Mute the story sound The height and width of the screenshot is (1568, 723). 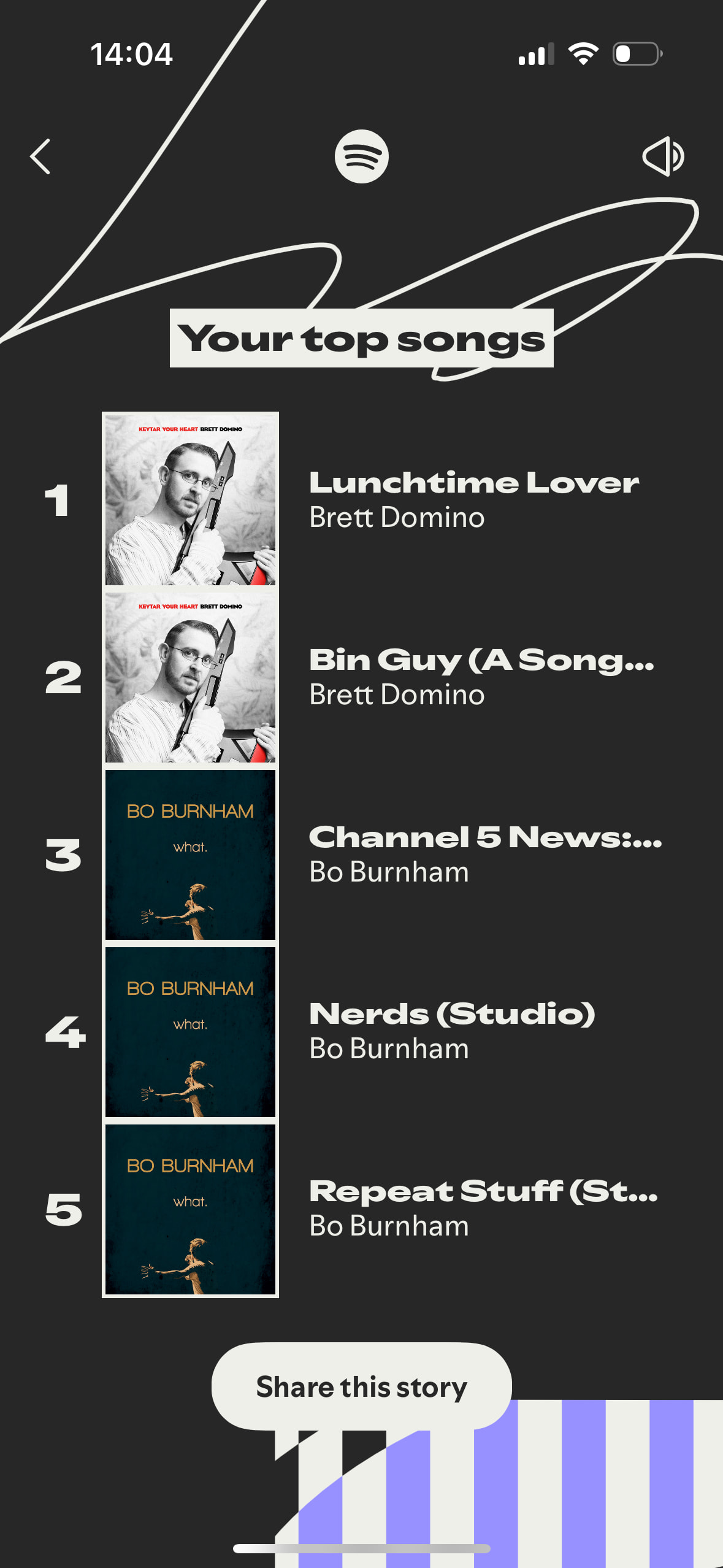(663, 157)
